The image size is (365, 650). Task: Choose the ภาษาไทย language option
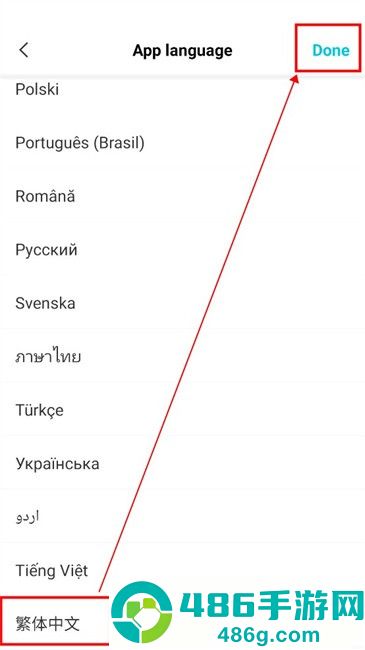182,357
